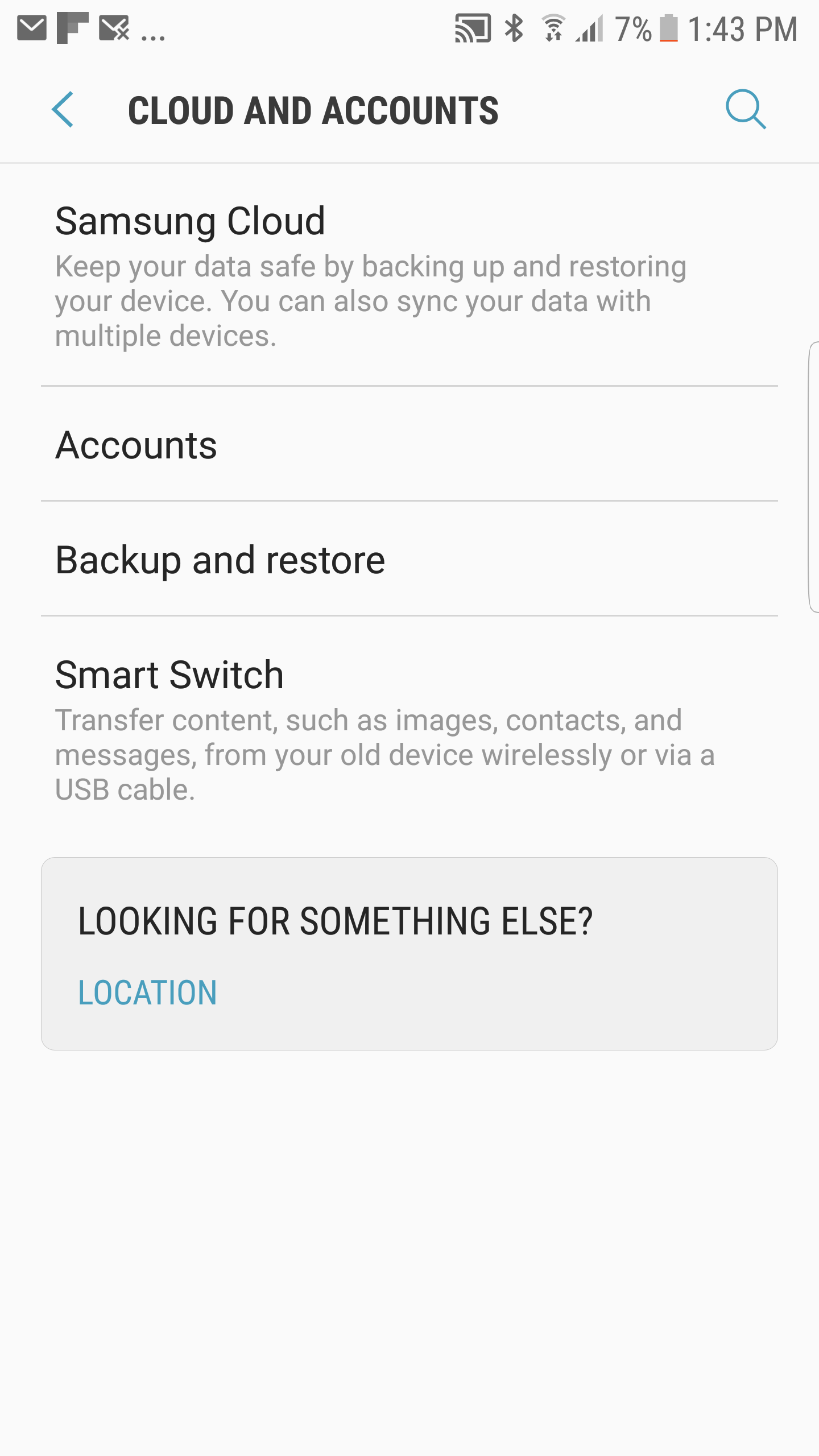Open the settings search icon
Viewport: 819px width, 1456px height.
(746, 109)
